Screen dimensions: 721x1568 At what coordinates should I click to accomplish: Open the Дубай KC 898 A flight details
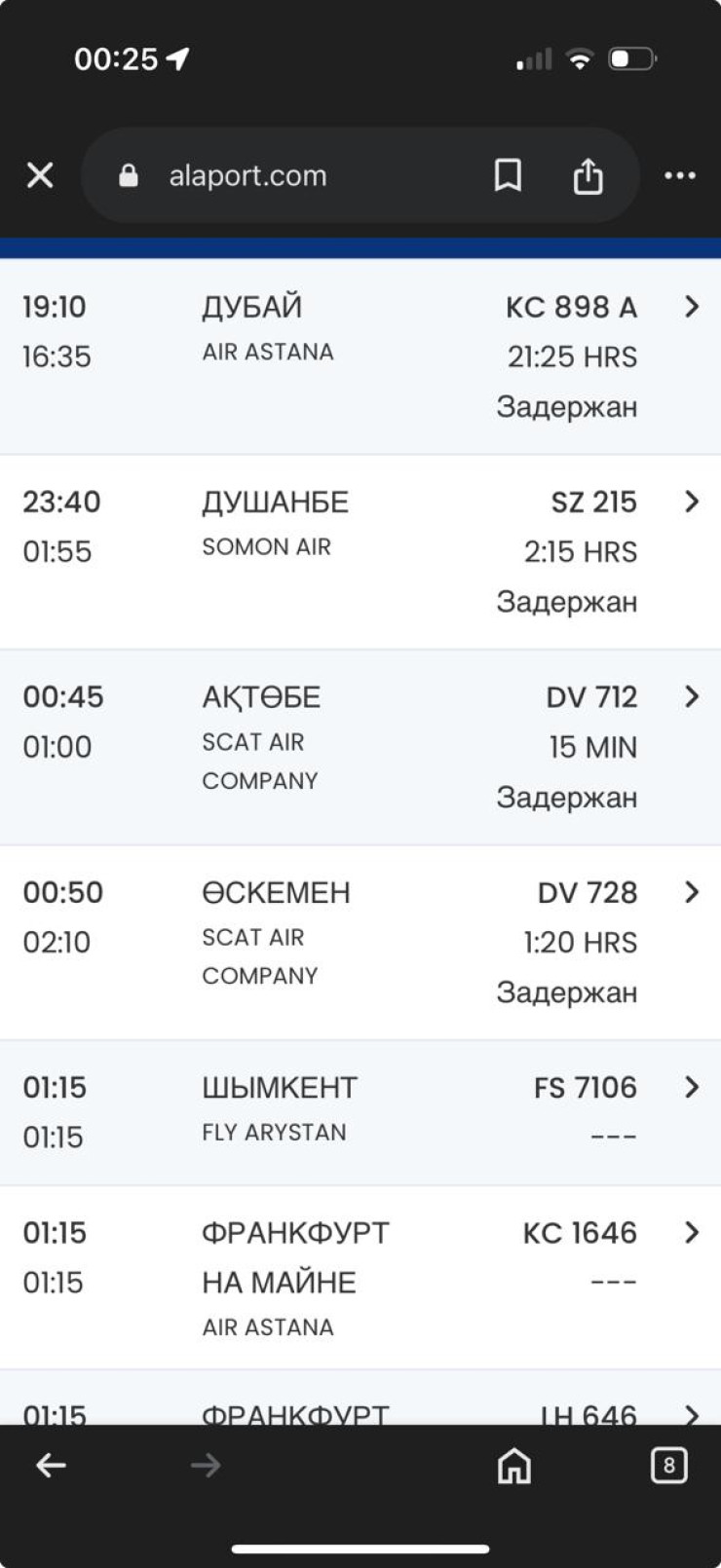tap(360, 356)
